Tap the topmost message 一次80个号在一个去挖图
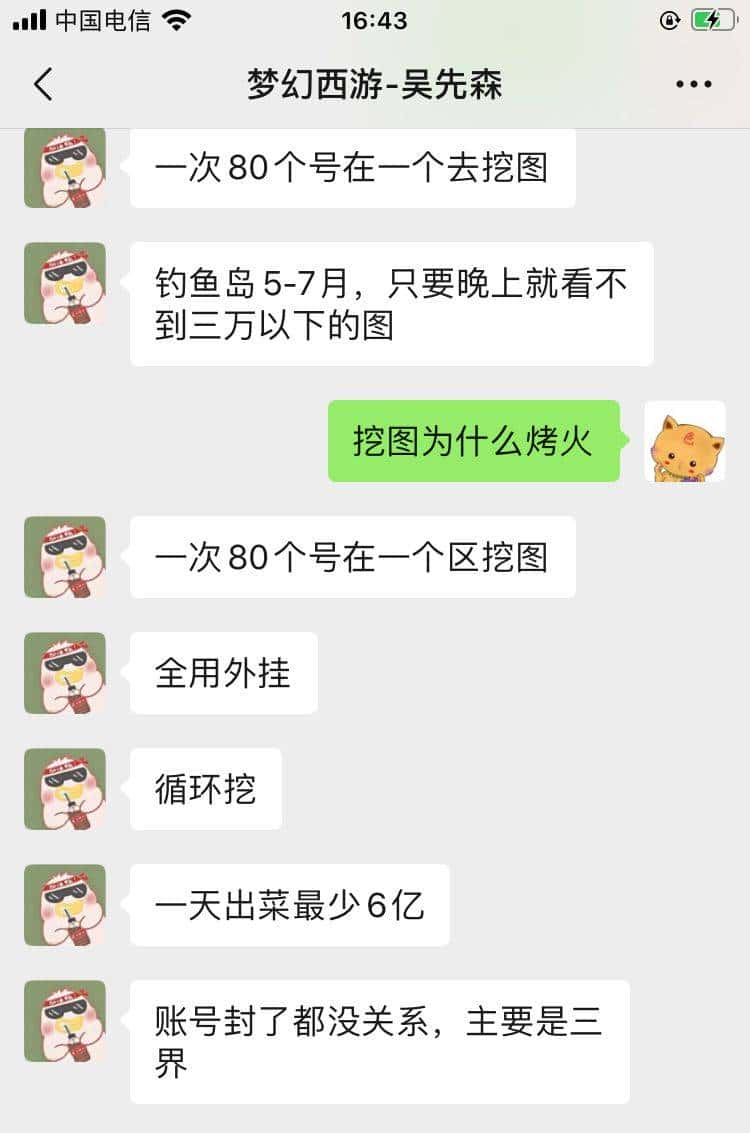Image resolution: width=750 pixels, height=1133 pixels. (352, 168)
